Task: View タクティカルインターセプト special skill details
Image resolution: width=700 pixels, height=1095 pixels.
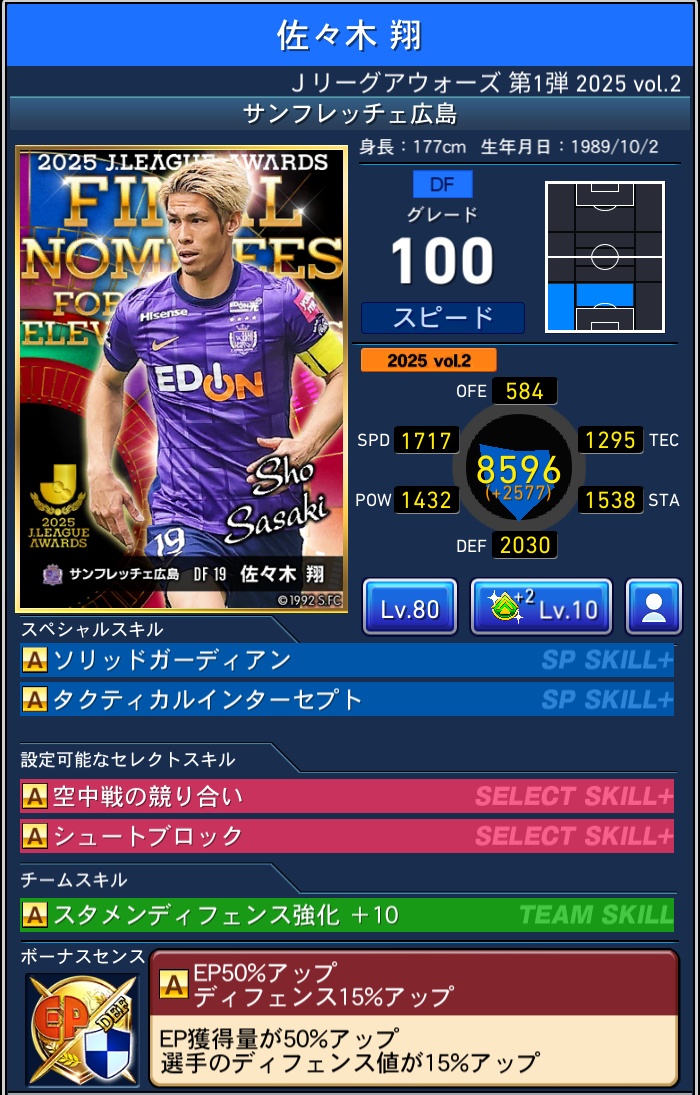Action: pyautogui.click(x=347, y=699)
